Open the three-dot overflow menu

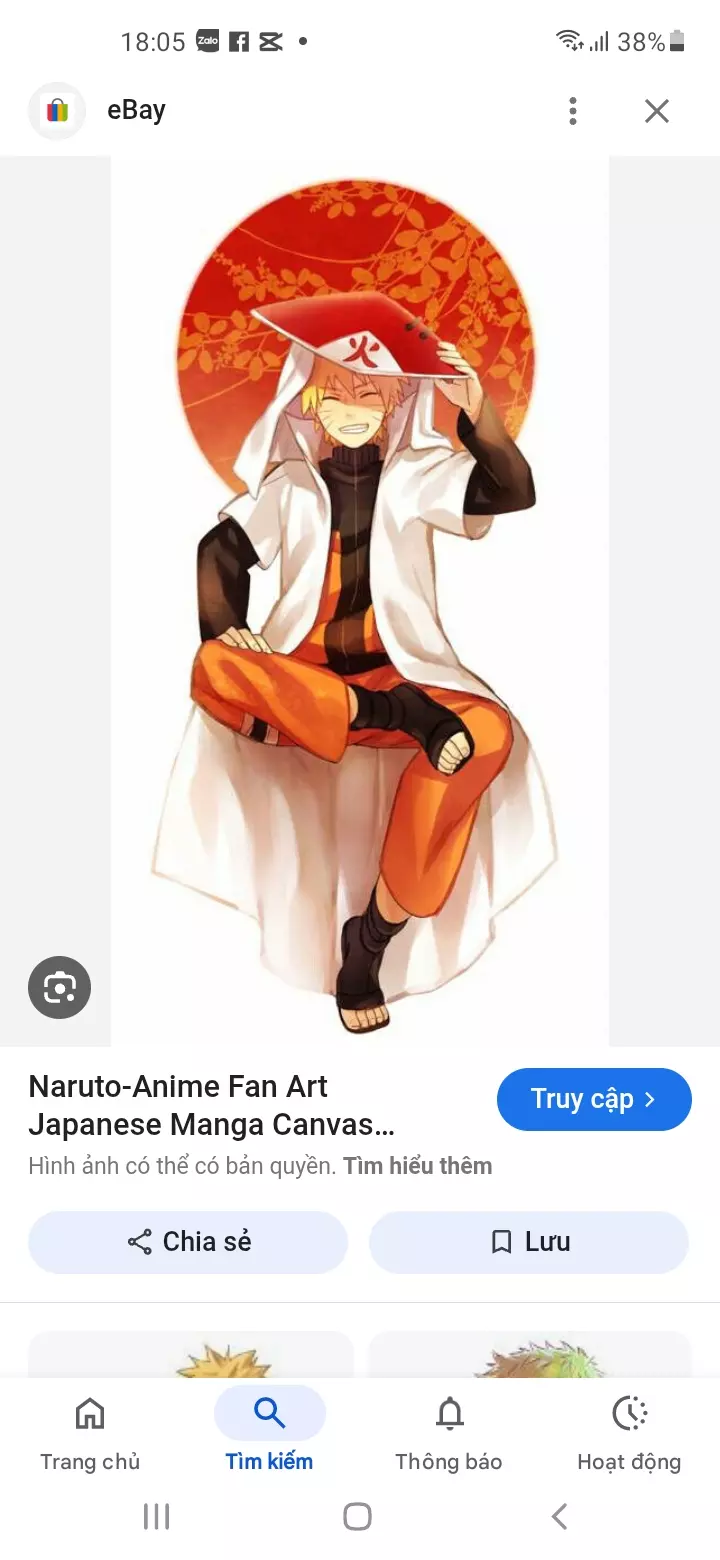pos(573,111)
